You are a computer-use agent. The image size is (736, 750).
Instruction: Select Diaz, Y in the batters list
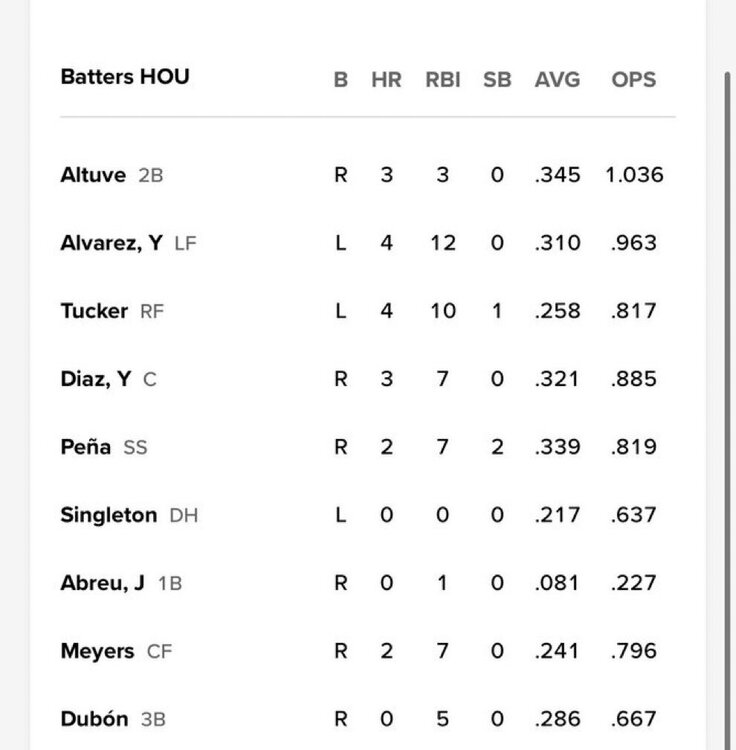tap(96, 379)
